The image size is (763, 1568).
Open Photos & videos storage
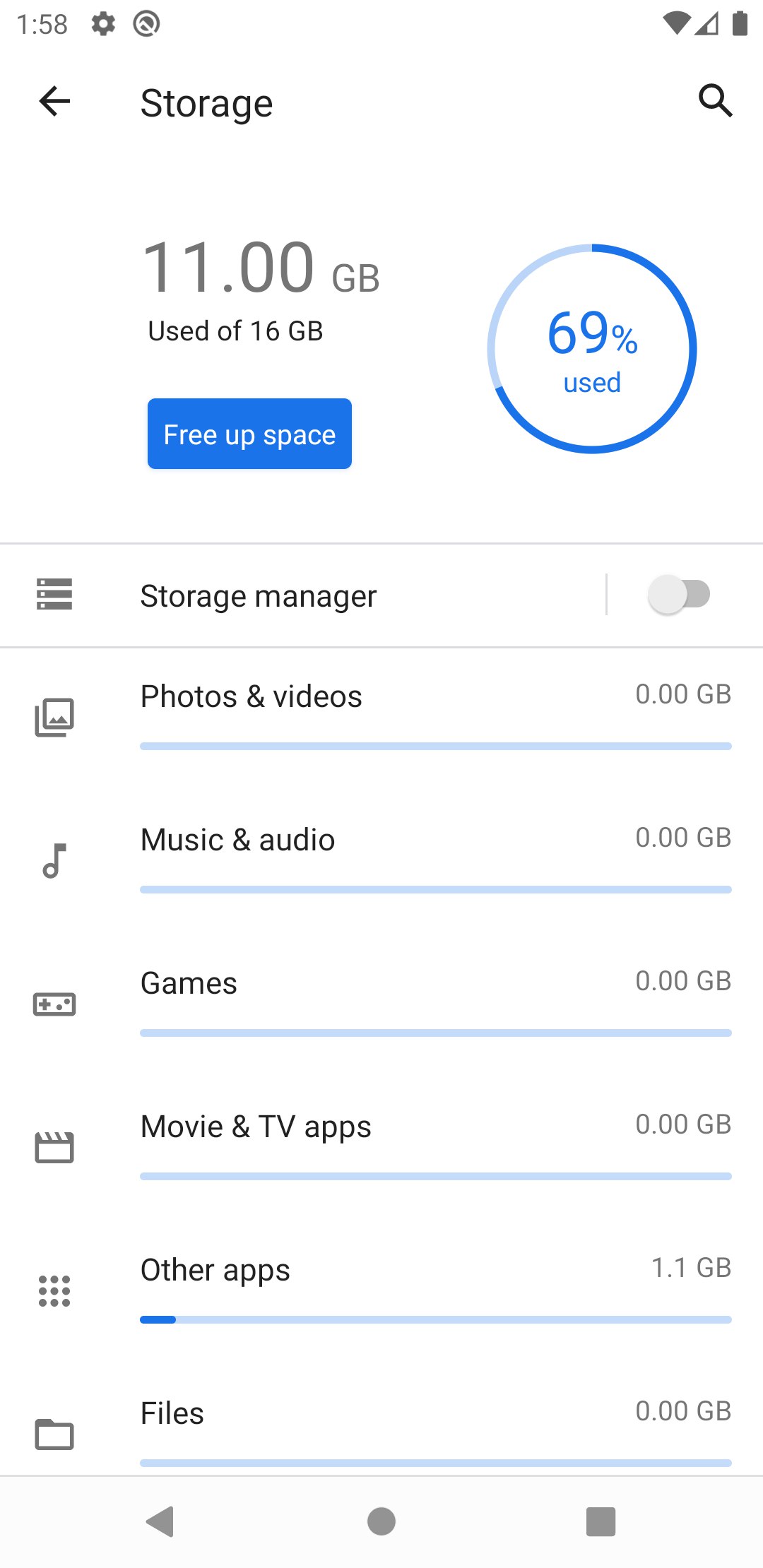tap(381, 718)
